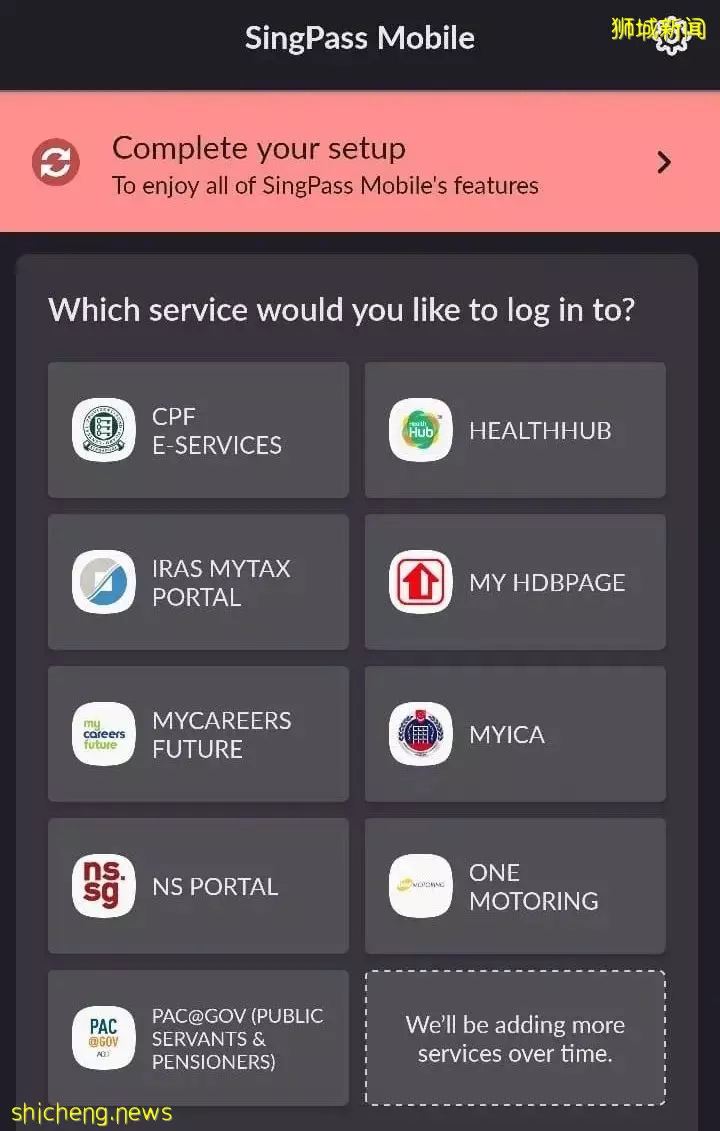Image resolution: width=720 pixels, height=1131 pixels.
Task: Choose One Motoring service
Action: pos(515,887)
